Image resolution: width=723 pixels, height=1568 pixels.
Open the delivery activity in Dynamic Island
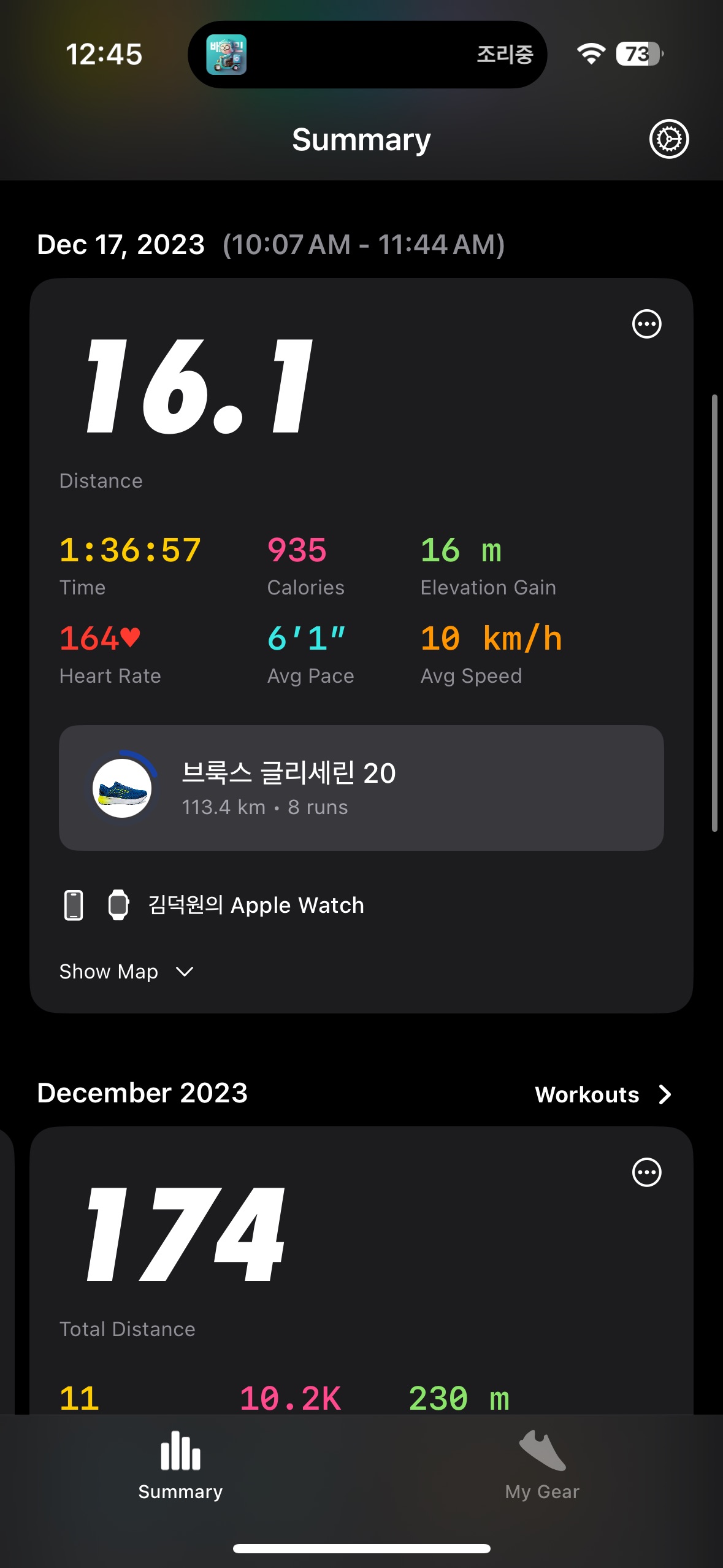coord(367,55)
